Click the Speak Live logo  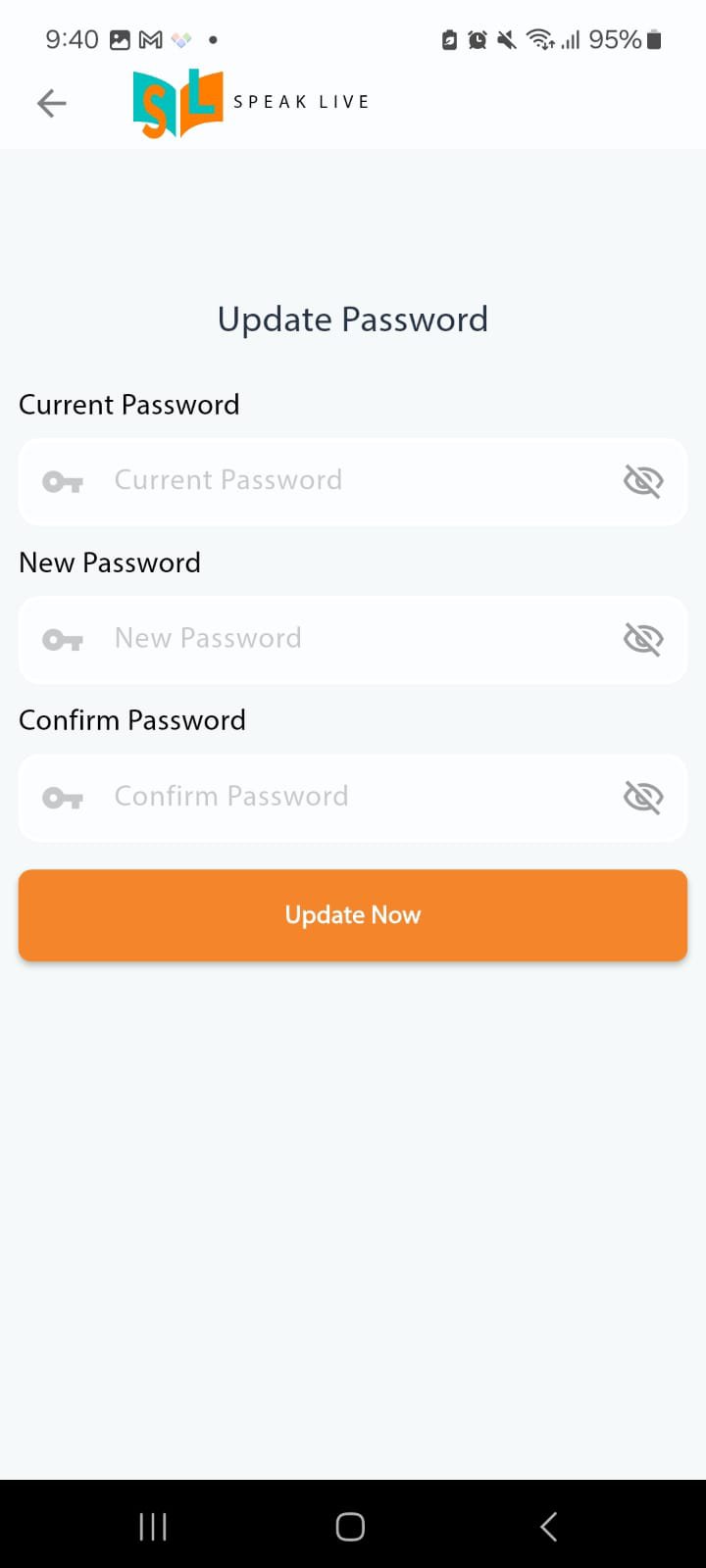click(178, 103)
